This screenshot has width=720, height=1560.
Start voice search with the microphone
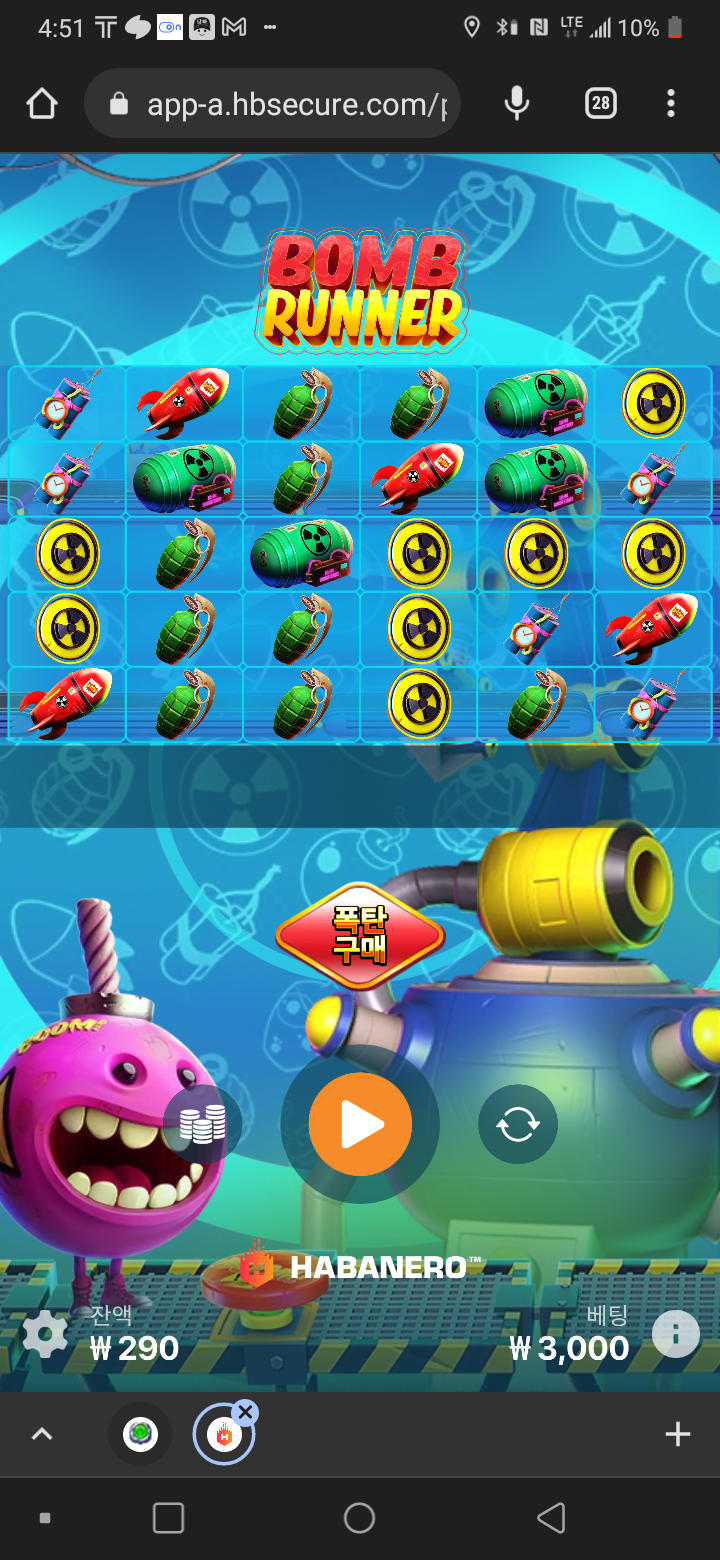tap(516, 103)
